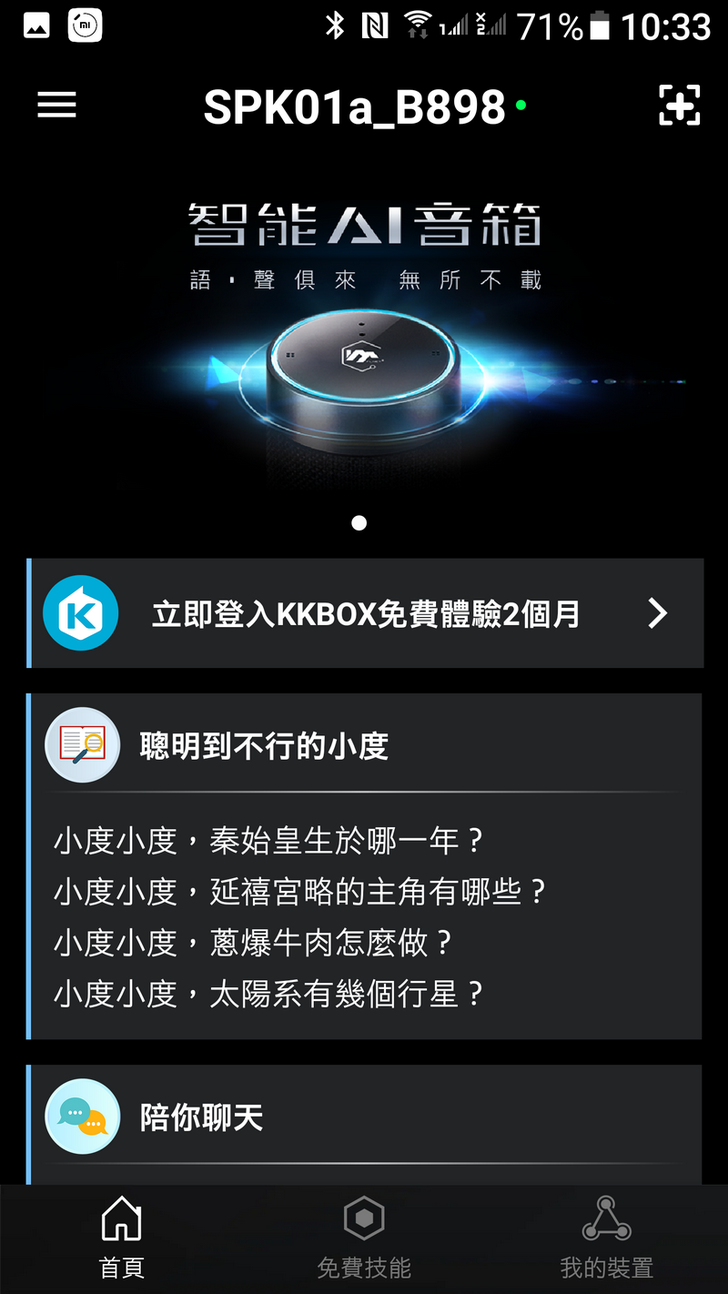Tap the add device scan icon
This screenshot has height=1294, width=728.
(x=679, y=106)
